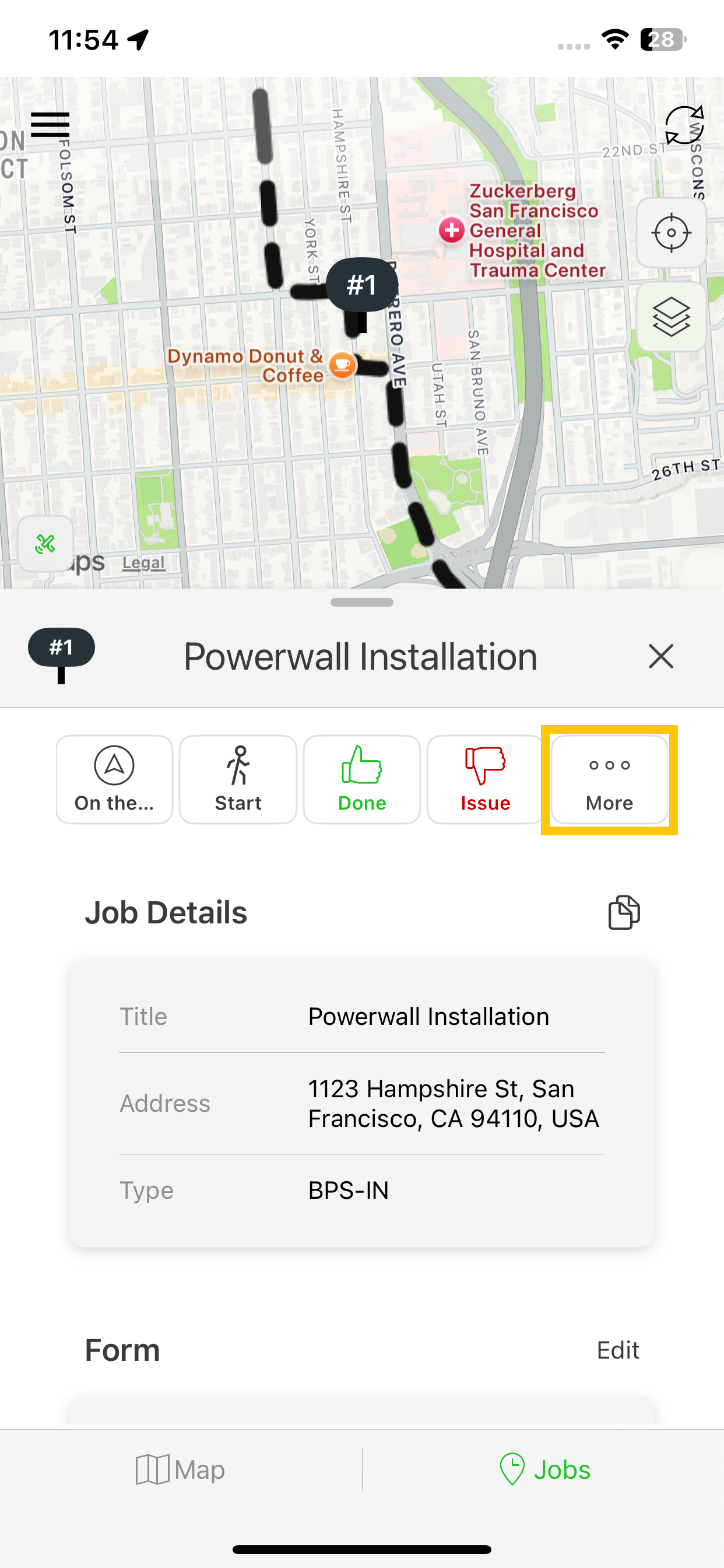Refresh the map with the sync icon
Image resolution: width=724 pixels, height=1568 pixels.
tap(684, 125)
